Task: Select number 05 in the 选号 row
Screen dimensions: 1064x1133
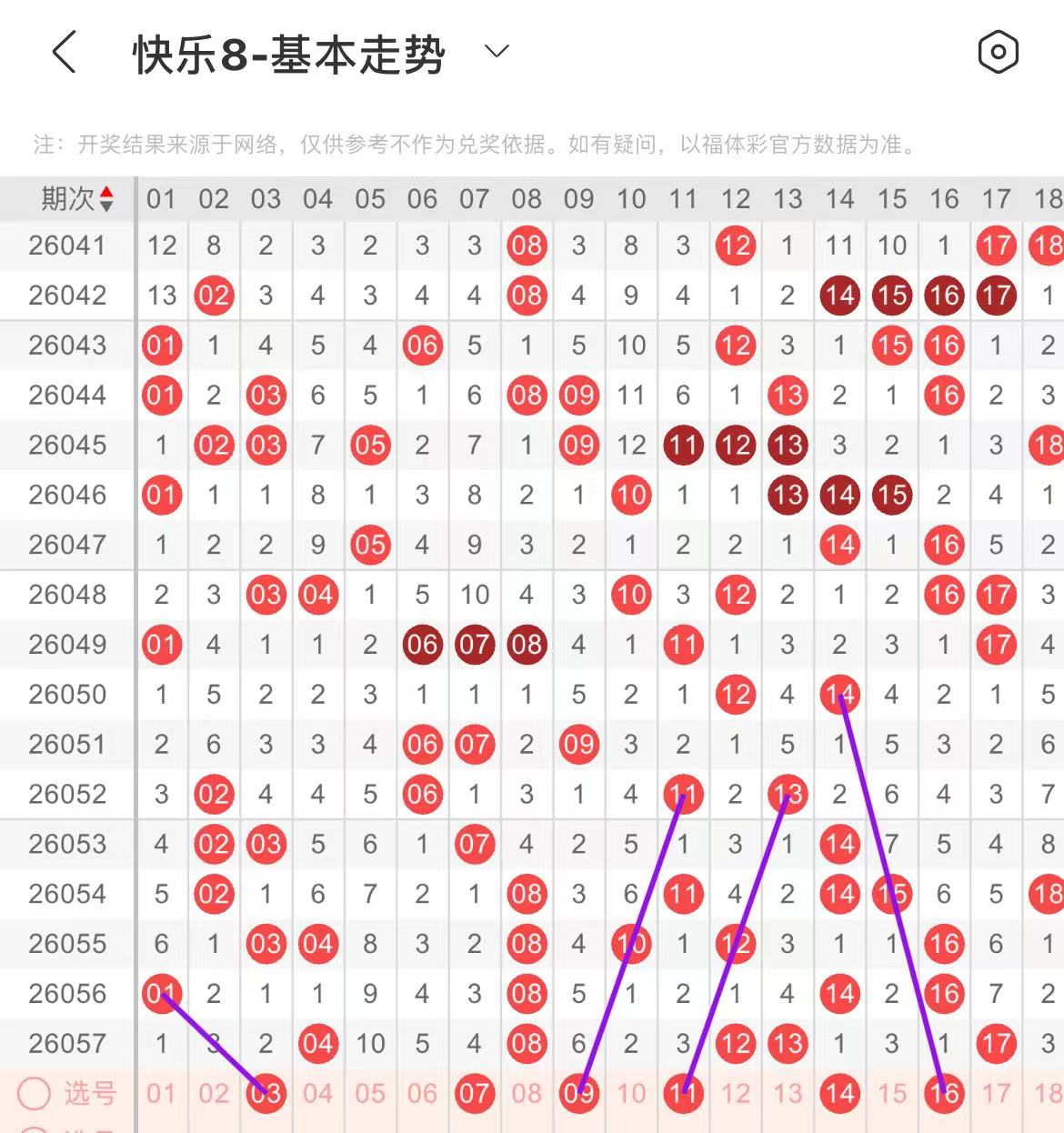Action: coord(370,1093)
